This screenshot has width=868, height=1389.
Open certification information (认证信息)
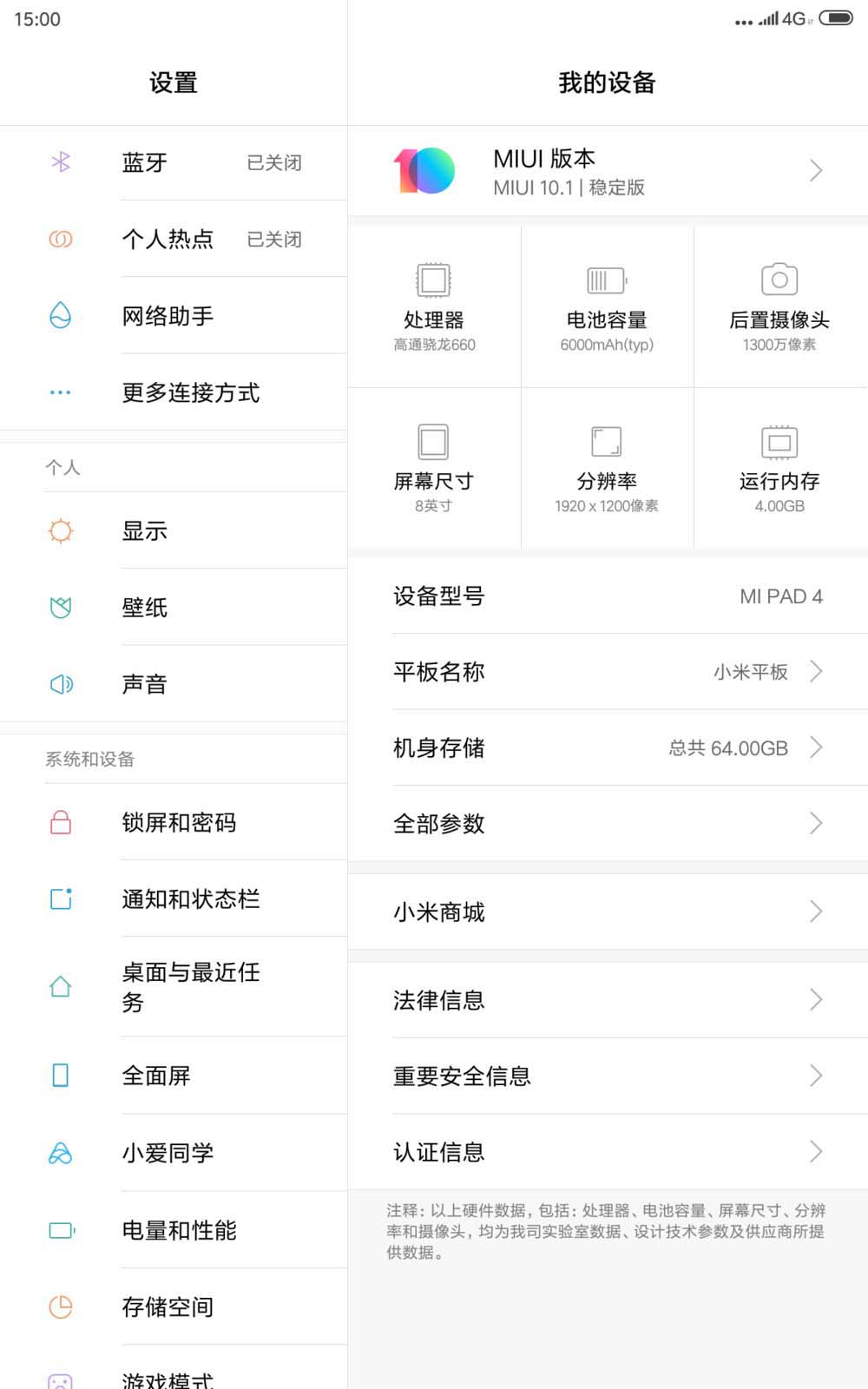tap(608, 1152)
